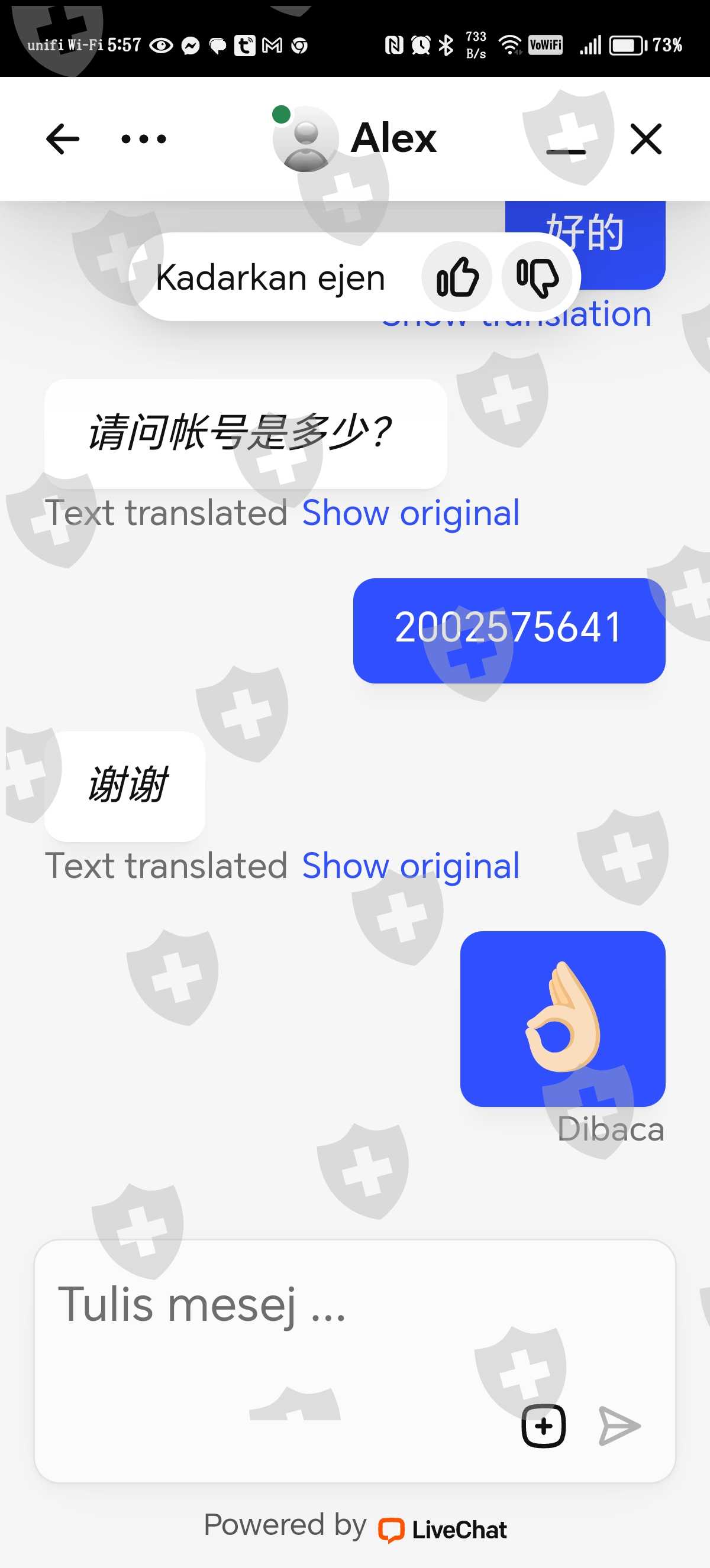Open the three-dot options menu
This screenshot has width=710, height=1568.
pyautogui.click(x=144, y=139)
